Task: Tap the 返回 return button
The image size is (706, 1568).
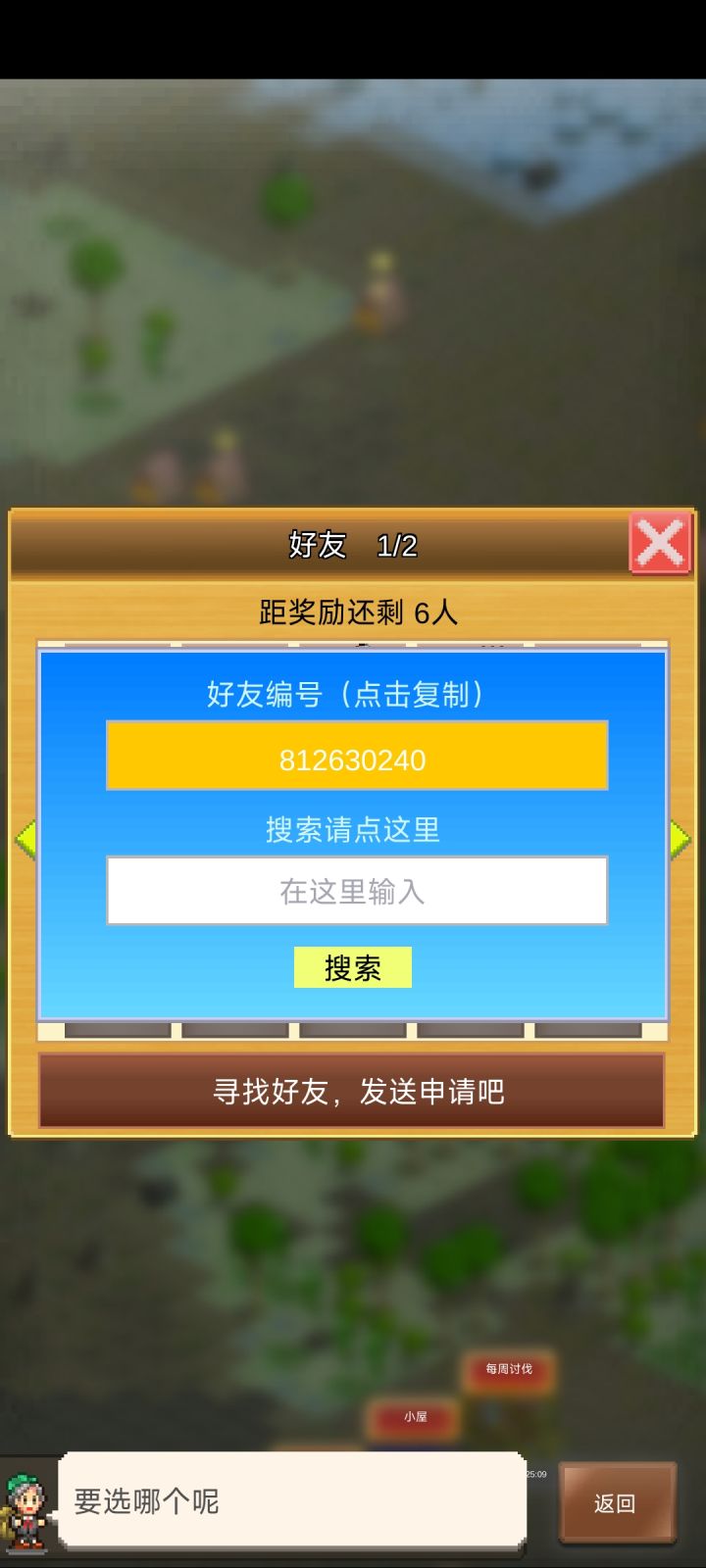Action: click(x=618, y=1501)
